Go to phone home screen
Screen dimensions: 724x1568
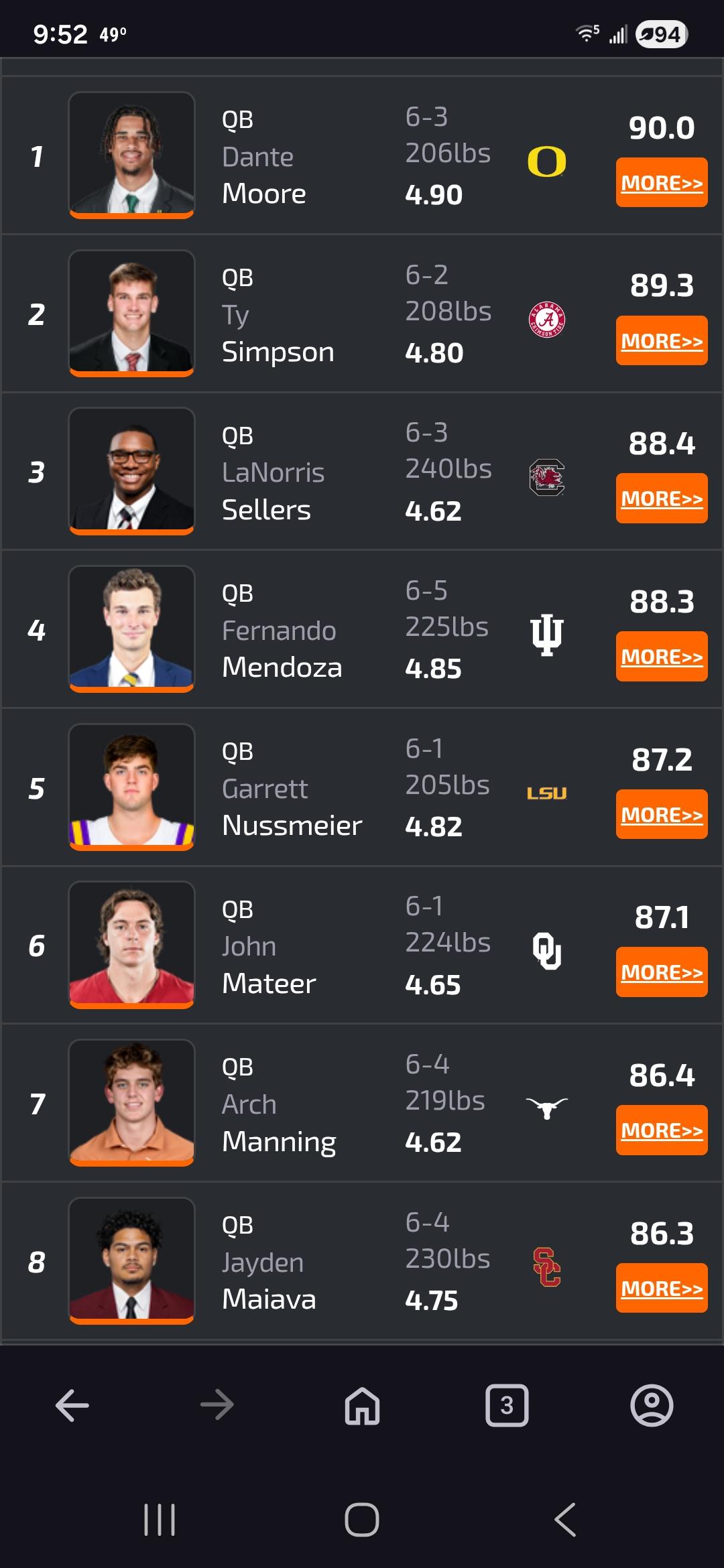click(x=362, y=1519)
